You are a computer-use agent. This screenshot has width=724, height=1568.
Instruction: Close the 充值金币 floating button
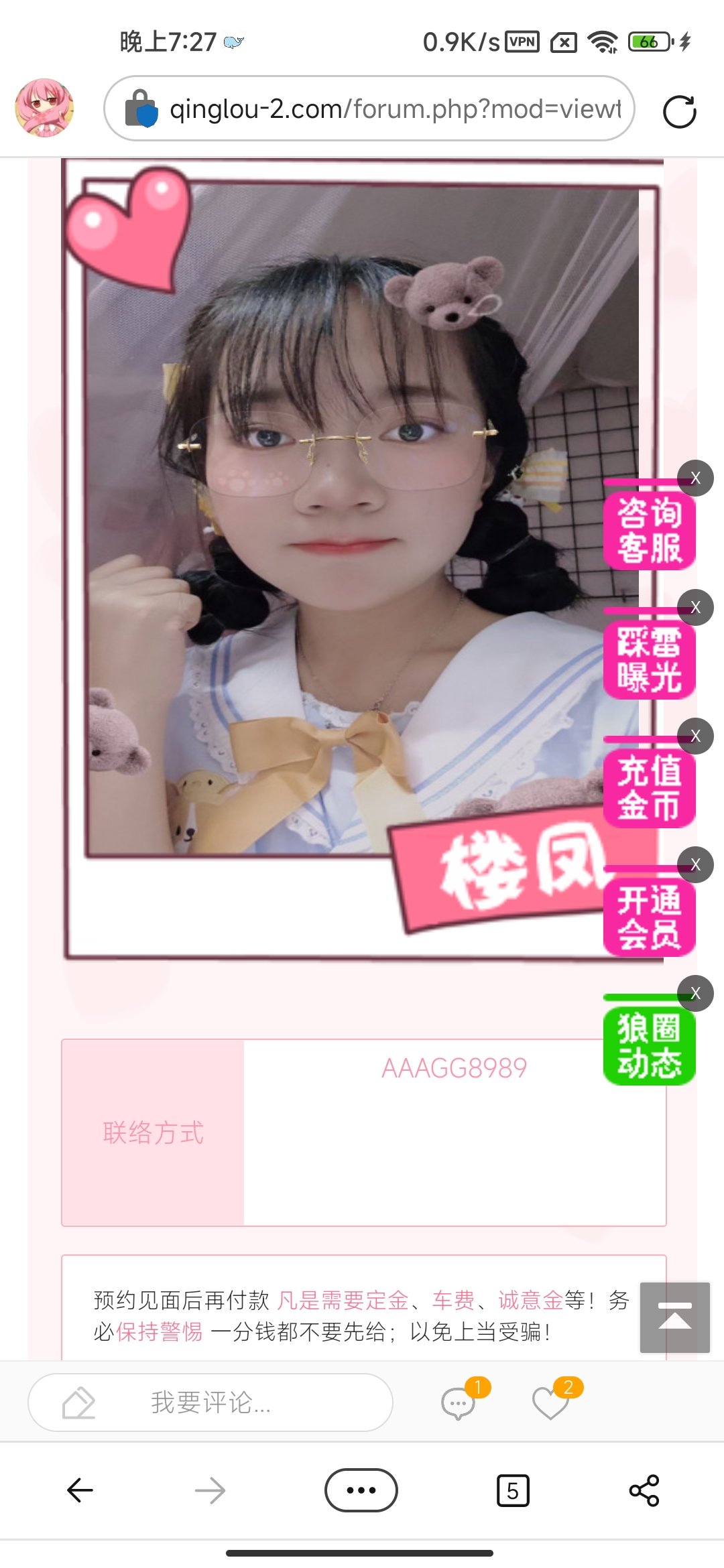[x=695, y=736]
